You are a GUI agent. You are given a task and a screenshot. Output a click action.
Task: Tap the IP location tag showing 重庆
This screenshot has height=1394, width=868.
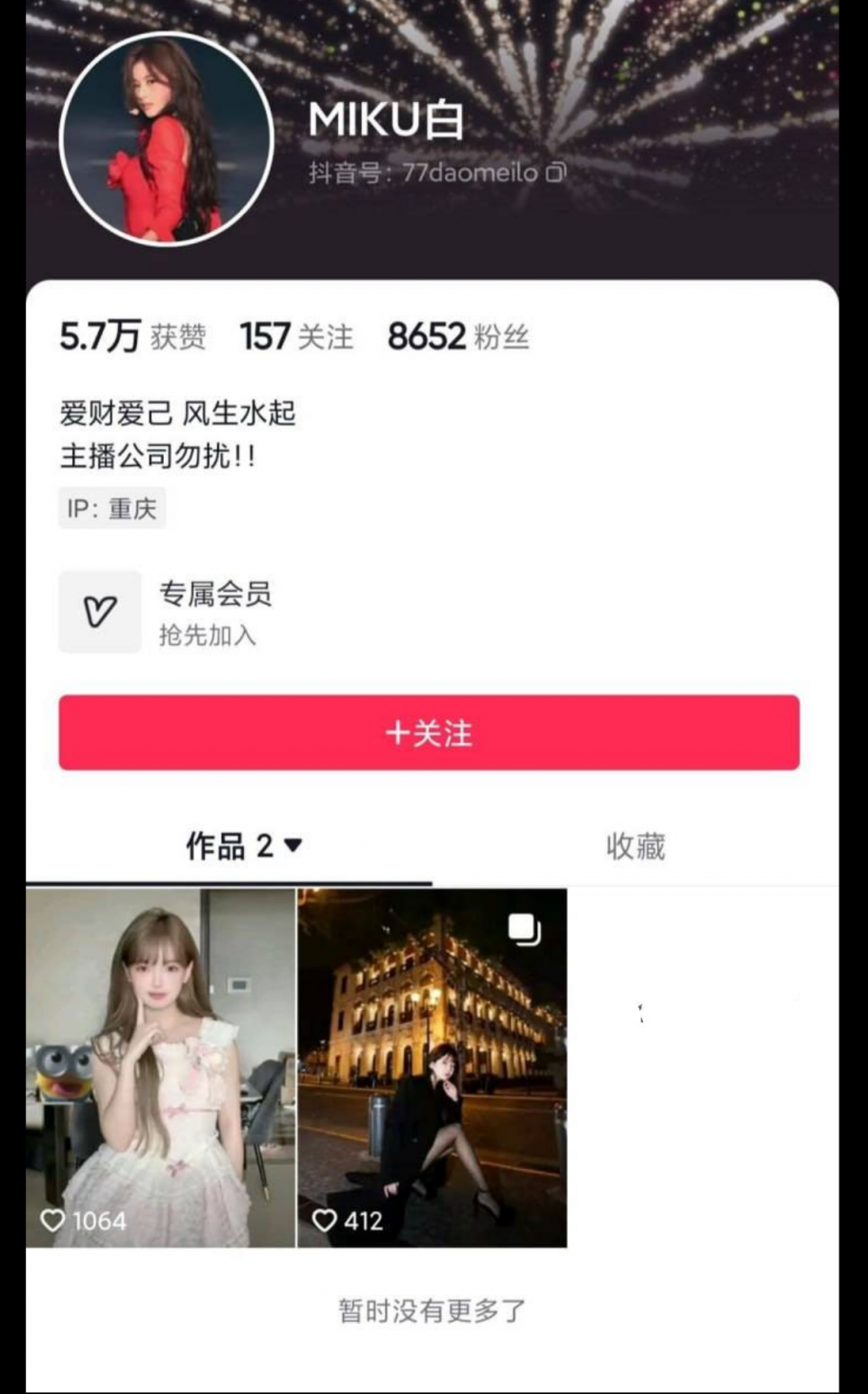coord(111,507)
